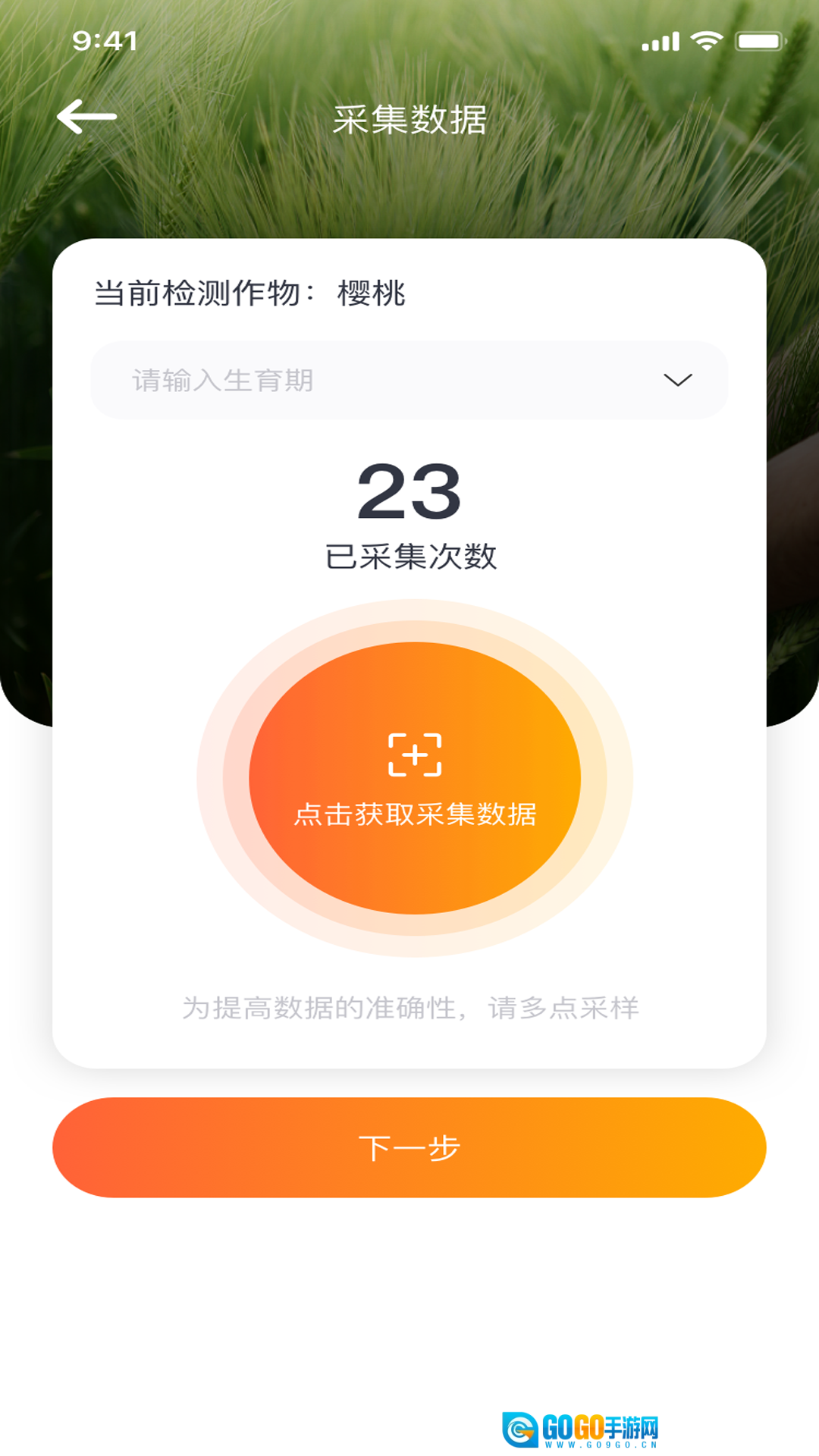This screenshot has height=1456, width=819.
Task: Continue with the 下一步 button
Action: click(x=409, y=1147)
